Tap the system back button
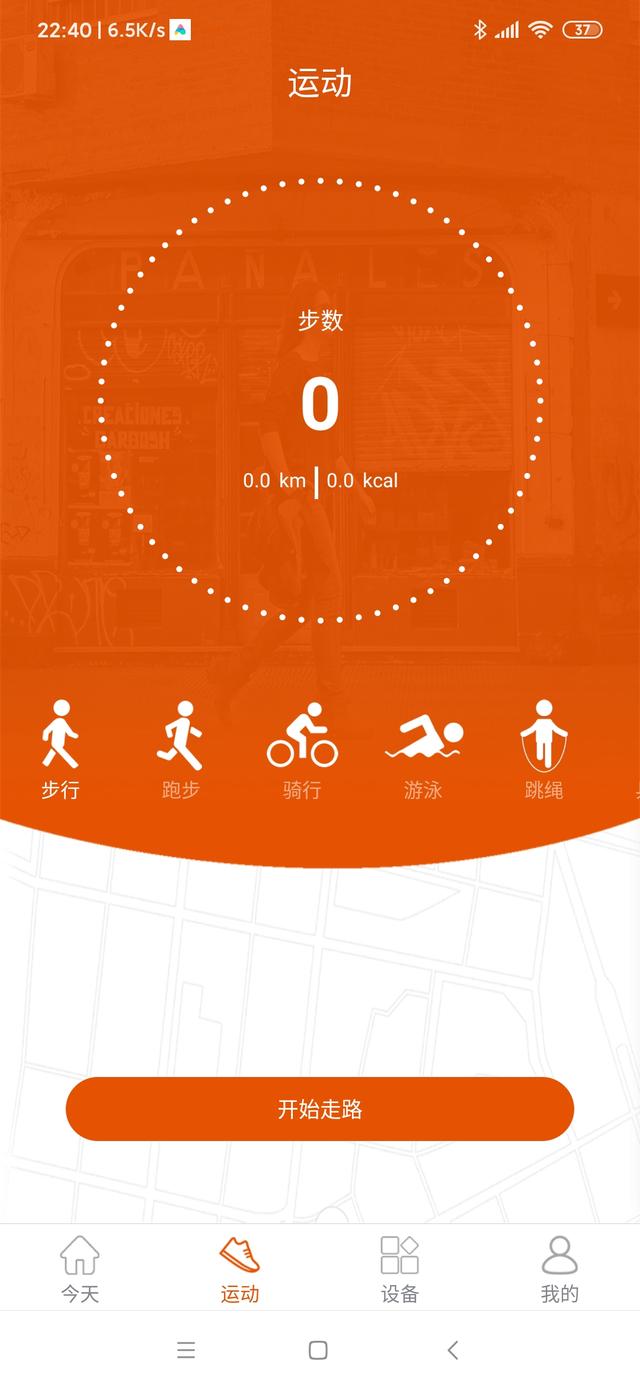The width and height of the screenshot is (640, 1387). 453,1350
